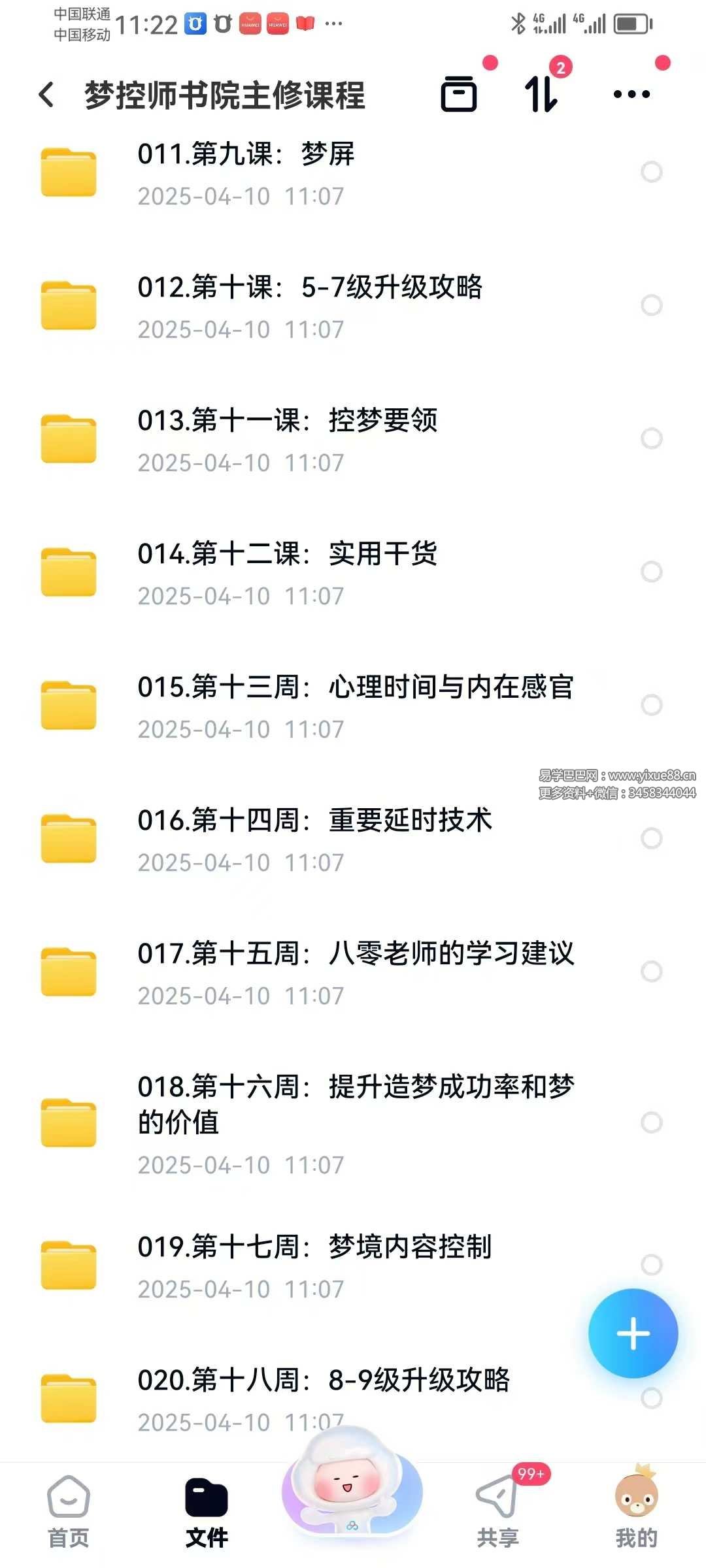Go back from 梦控师书院主修课程 folder
706x1568 pixels.
pos(46,95)
